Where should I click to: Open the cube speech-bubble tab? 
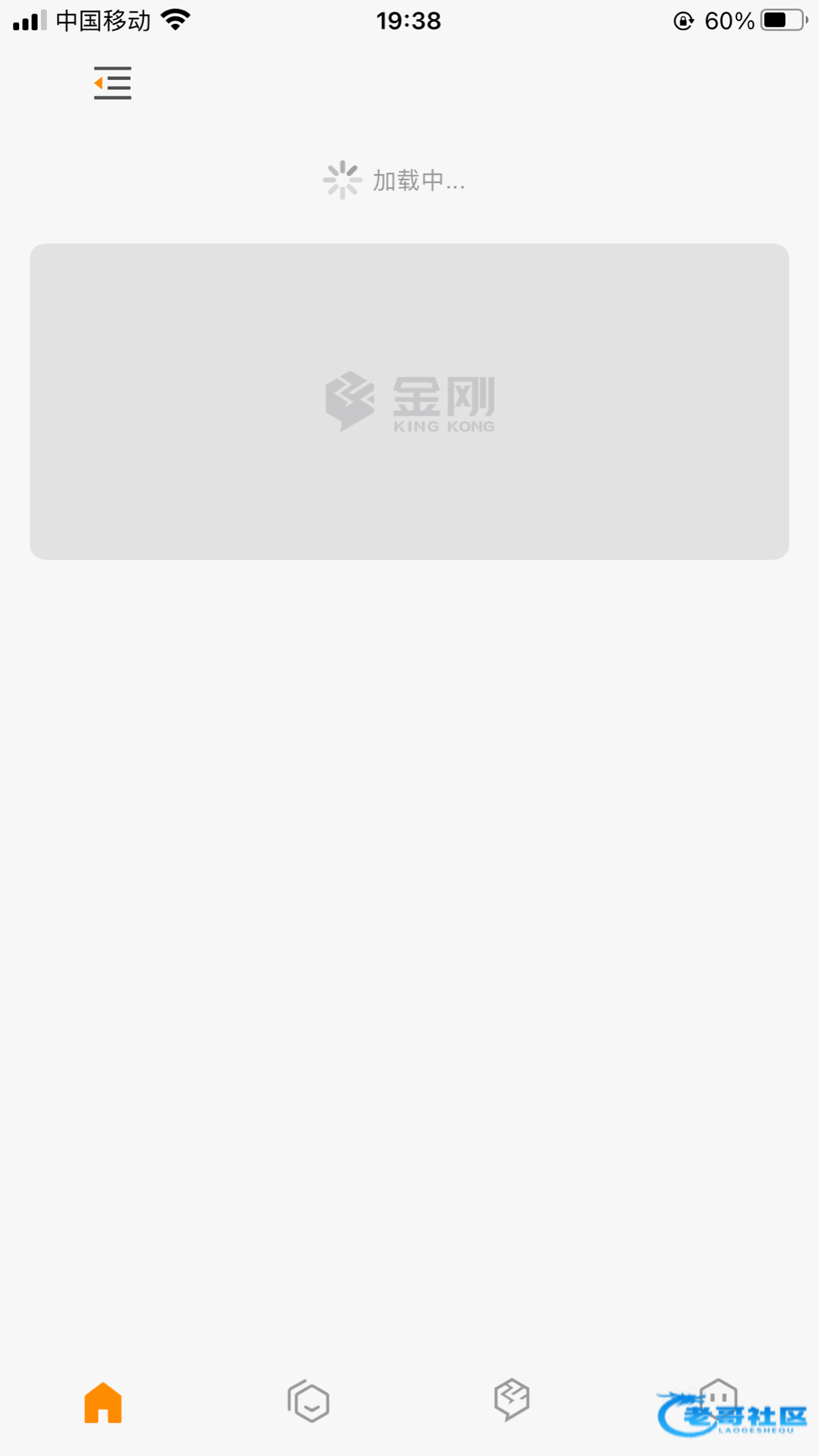click(512, 1399)
